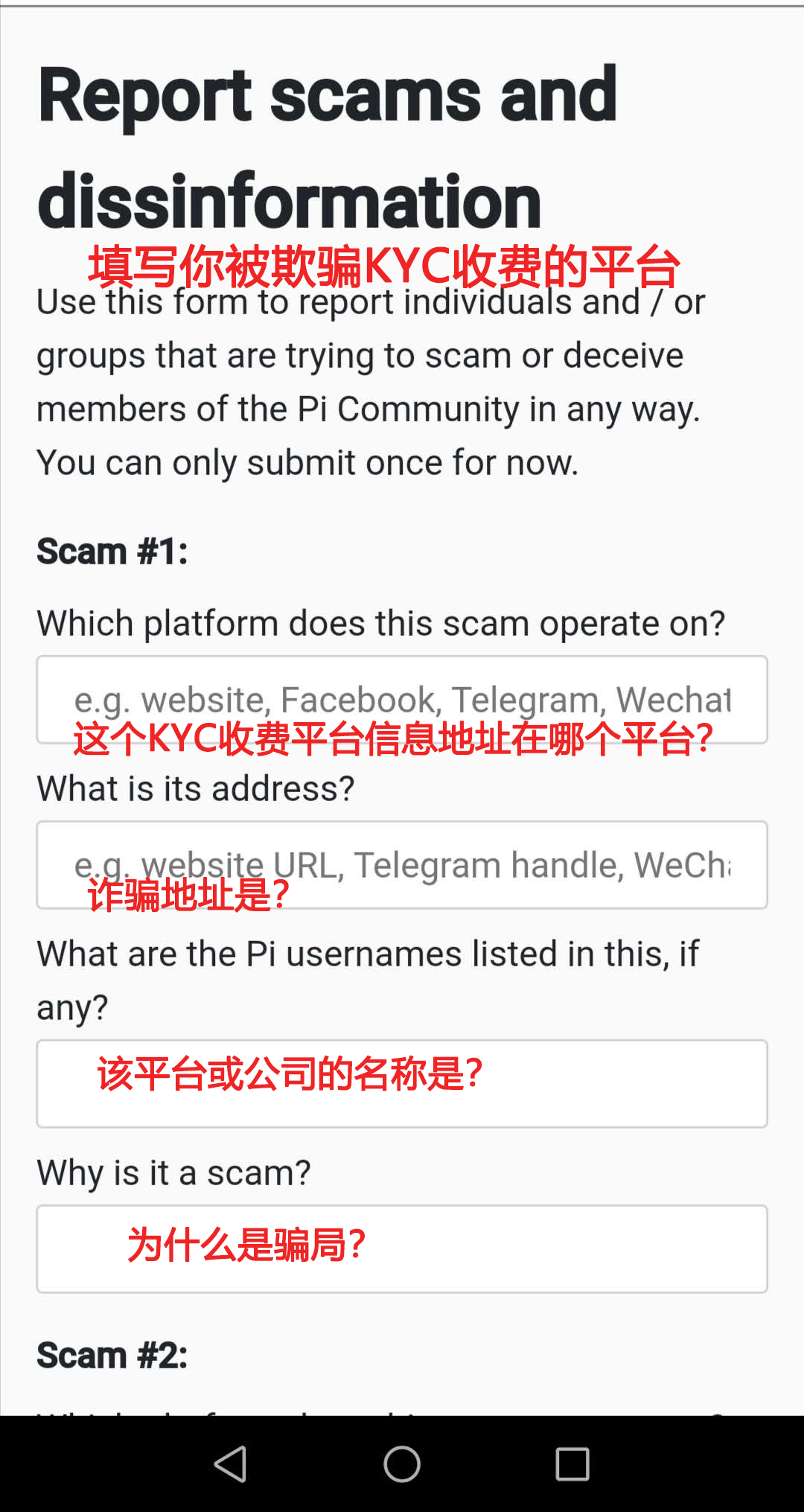
Task: Focus the 'What is its address?' field
Action: 402,865
